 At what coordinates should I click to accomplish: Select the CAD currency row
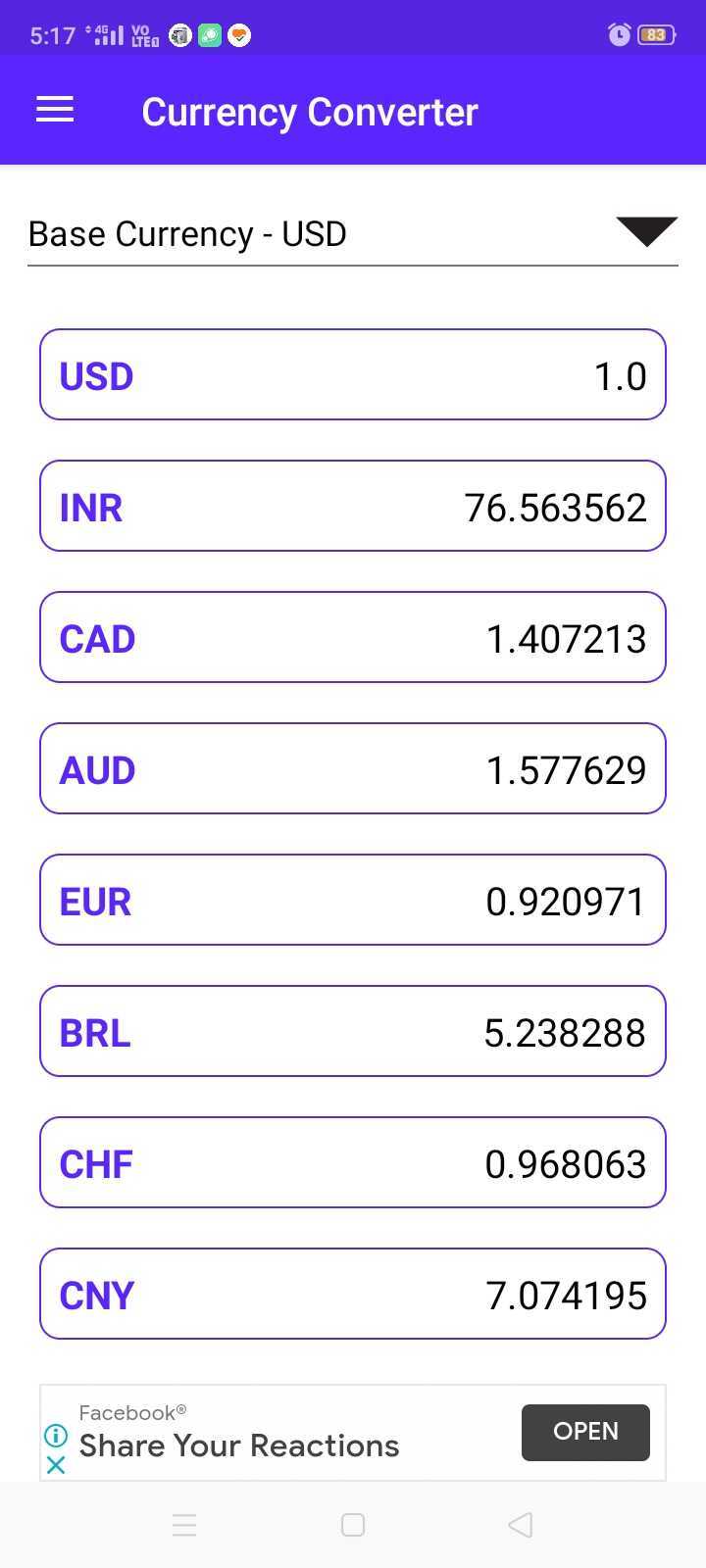tap(353, 638)
